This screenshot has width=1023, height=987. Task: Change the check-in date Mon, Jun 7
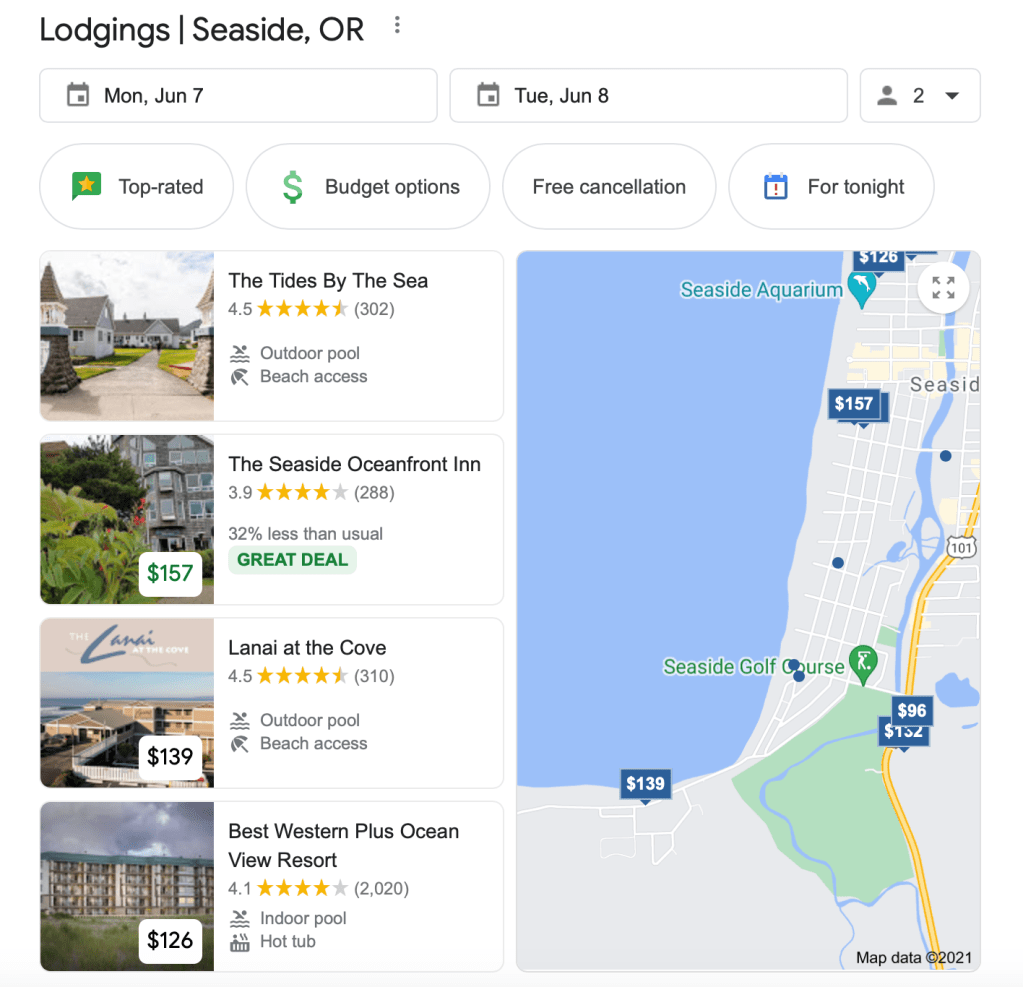(x=238, y=96)
